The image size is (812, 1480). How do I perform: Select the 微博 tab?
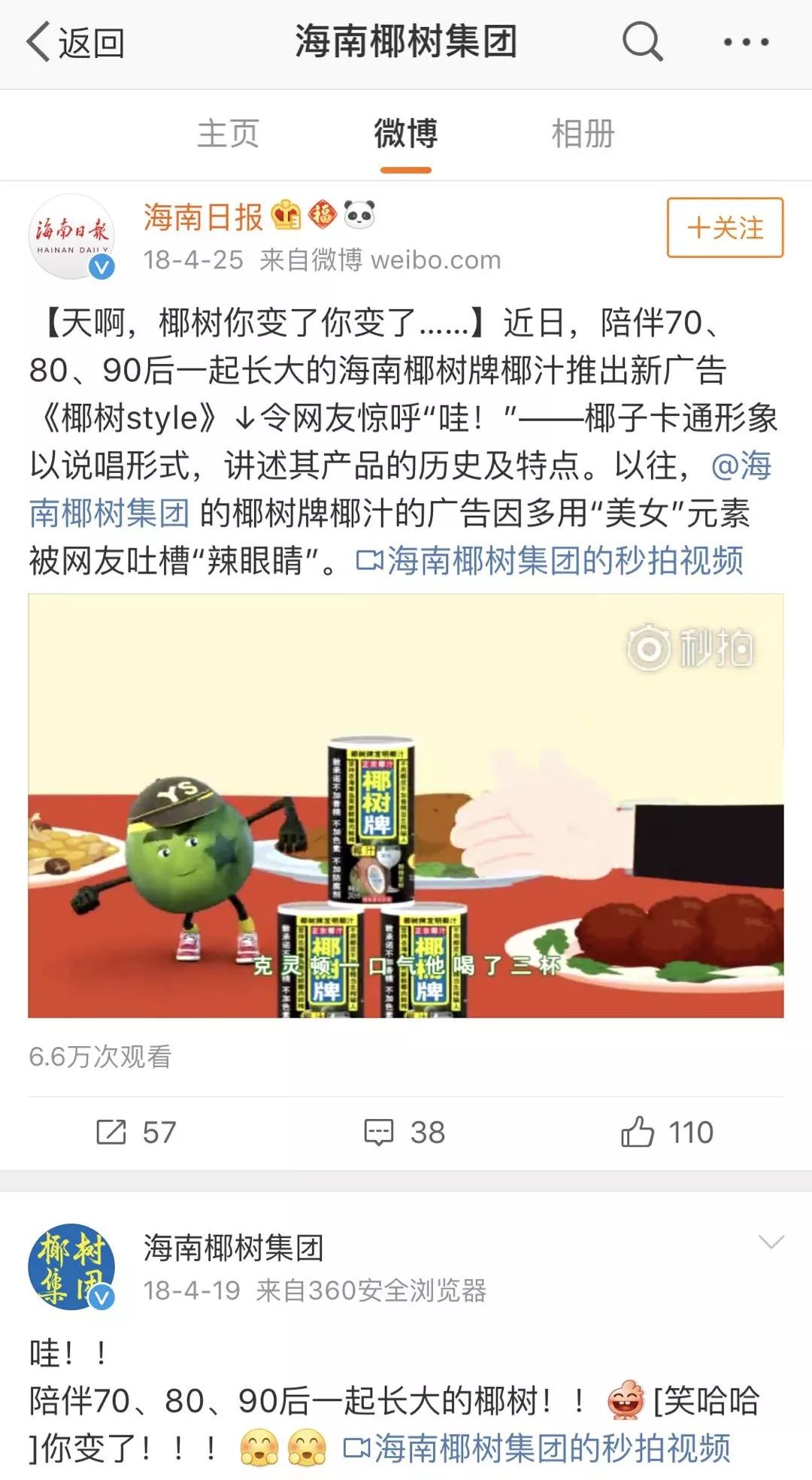pyautogui.click(x=406, y=135)
